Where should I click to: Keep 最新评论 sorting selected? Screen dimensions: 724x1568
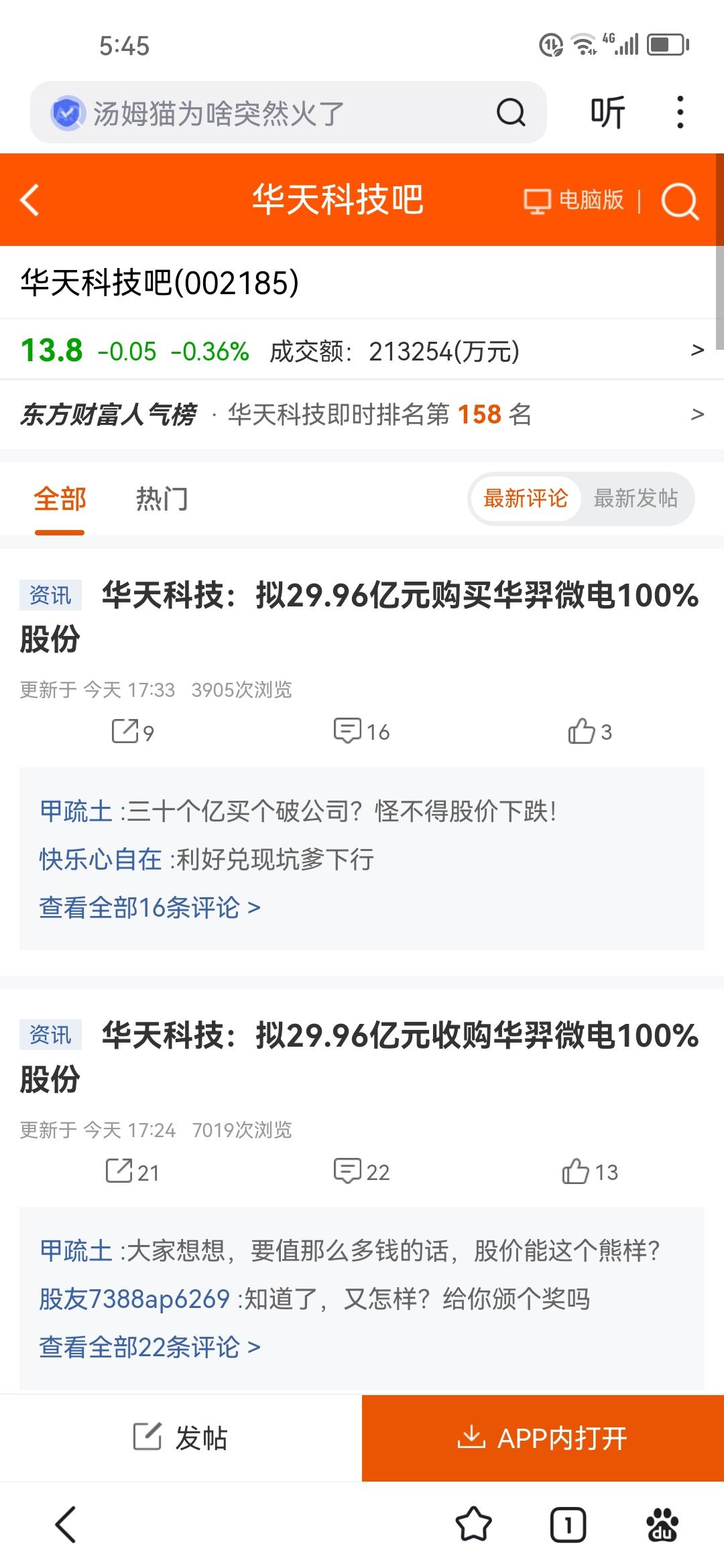527,499
